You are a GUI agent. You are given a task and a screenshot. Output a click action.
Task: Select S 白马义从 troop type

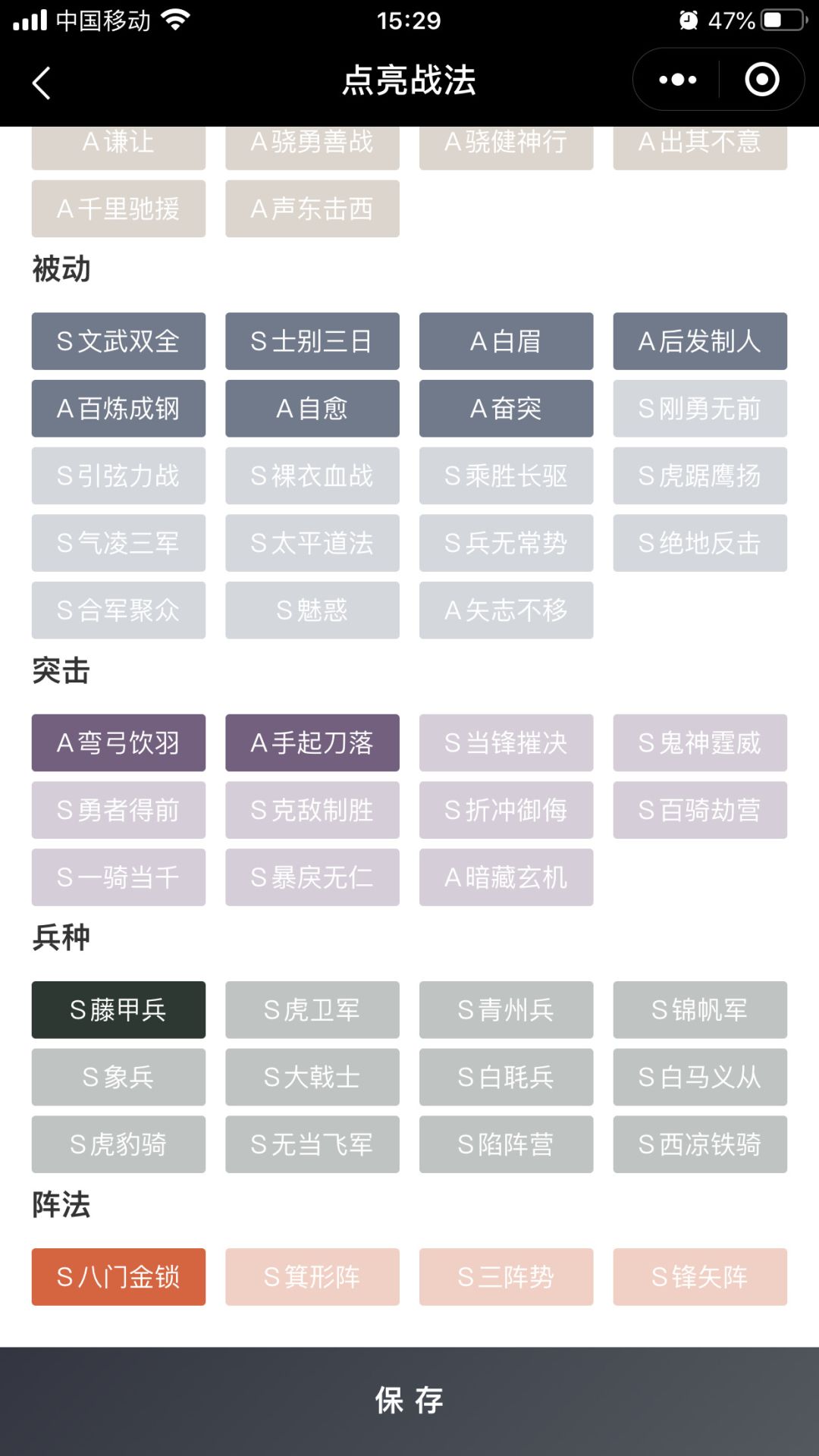[700, 1077]
